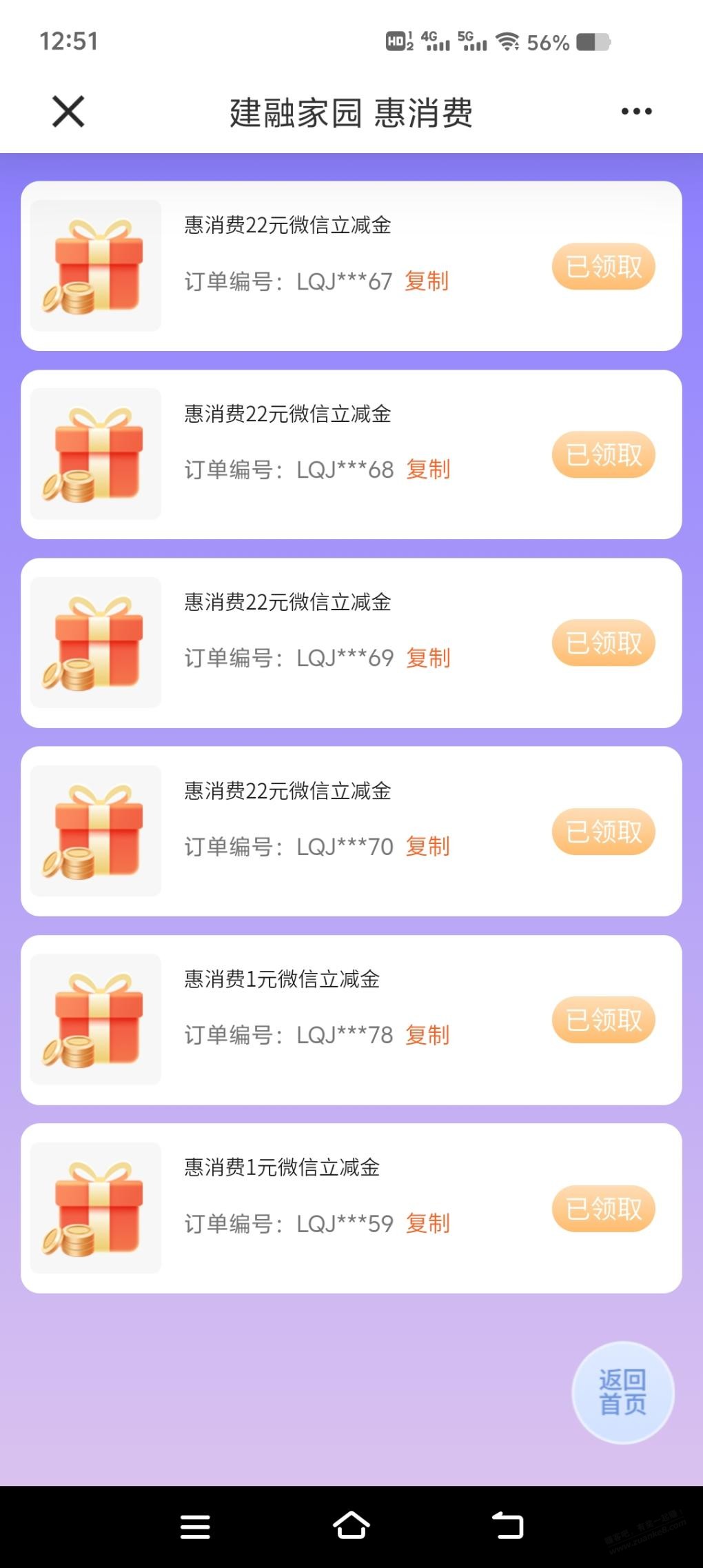Tap the Android home navigation icon
The height and width of the screenshot is (1568, 703).
[351, 1526]
